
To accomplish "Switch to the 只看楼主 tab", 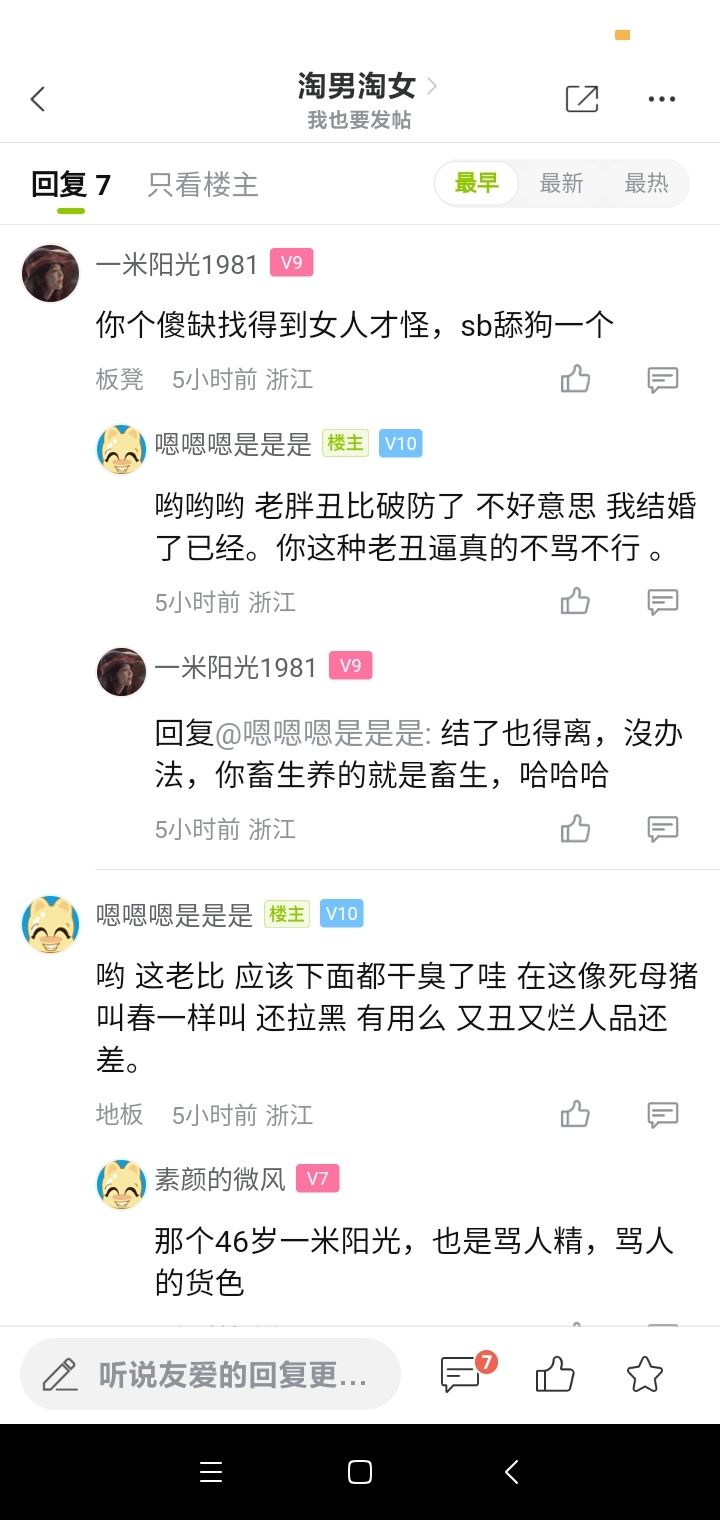I will [203, 185].
